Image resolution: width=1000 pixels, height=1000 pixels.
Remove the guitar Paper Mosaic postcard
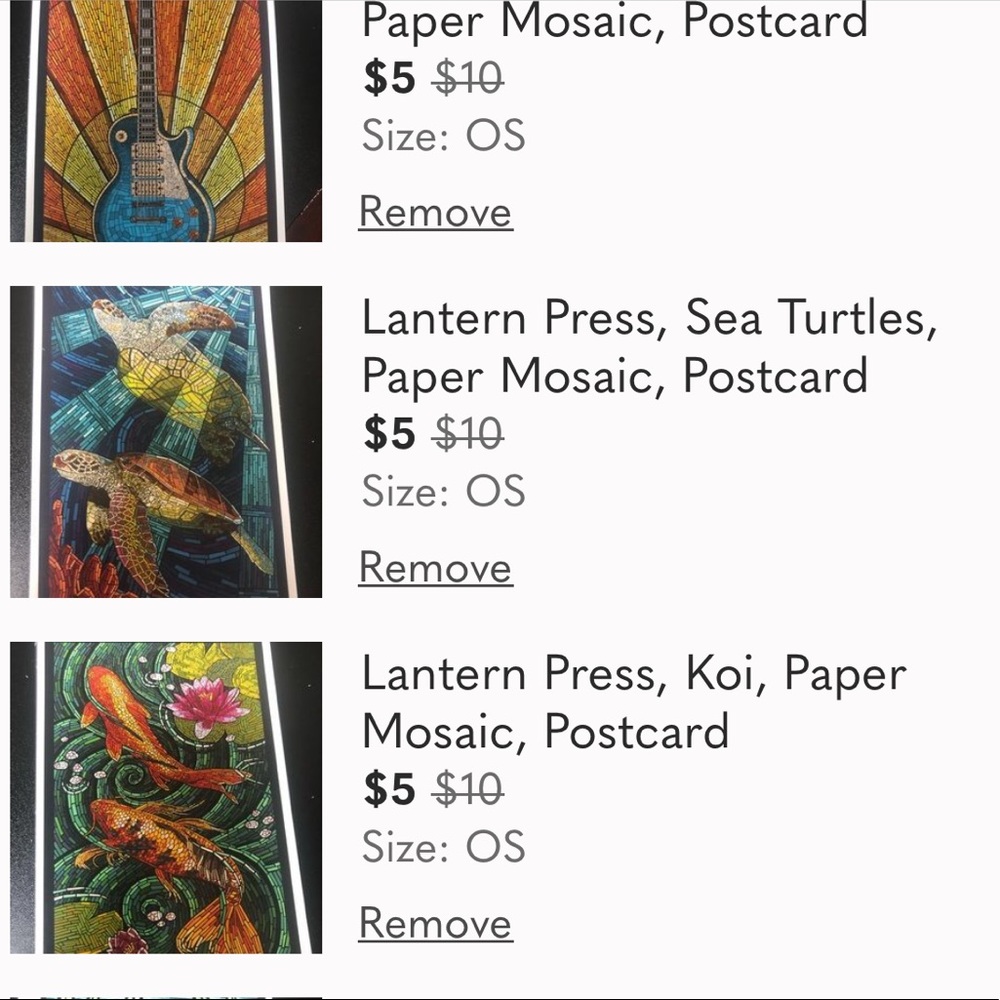[x=435, y=212]
